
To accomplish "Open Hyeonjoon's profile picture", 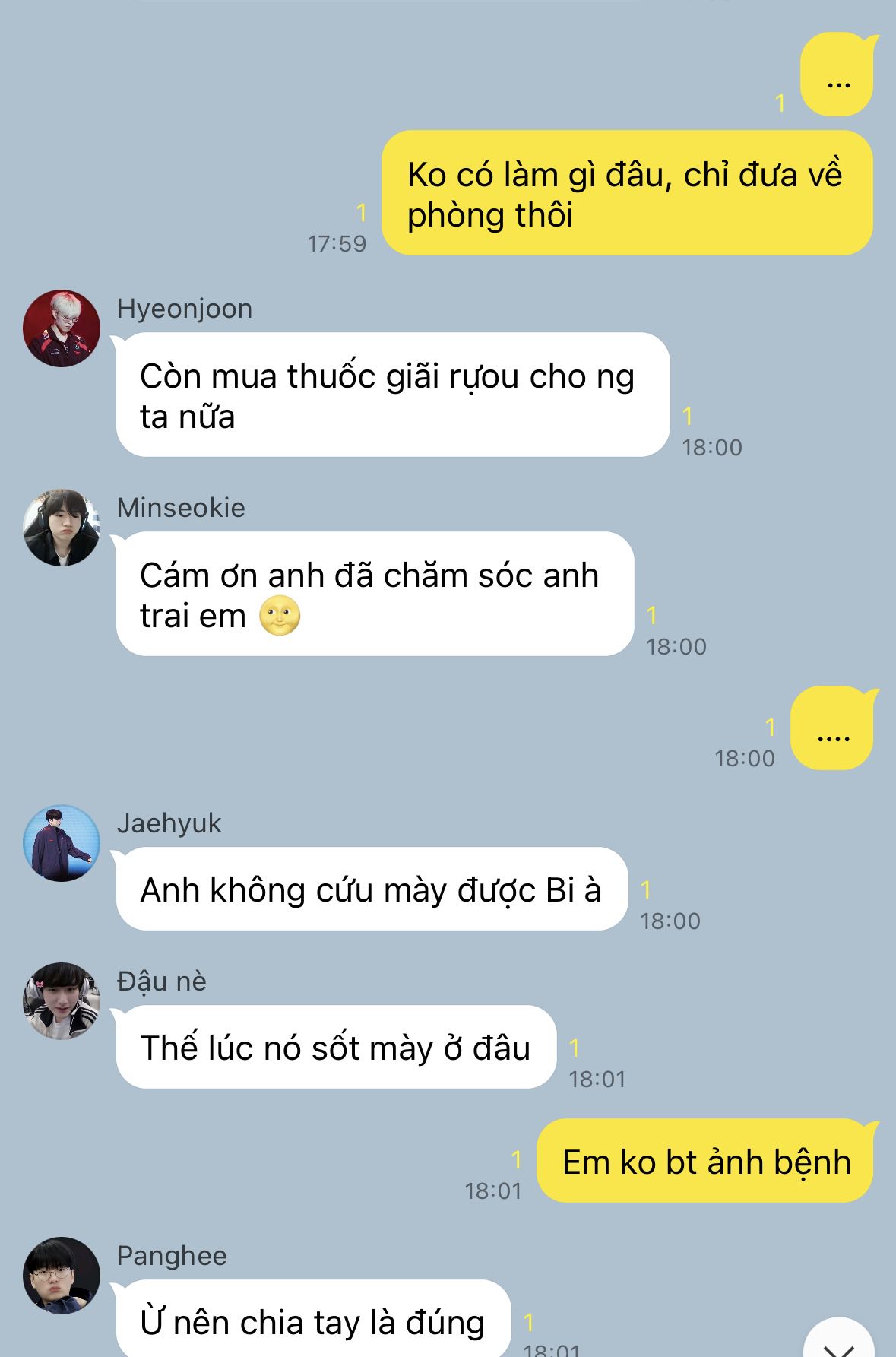I will click(x=62, y=328).
